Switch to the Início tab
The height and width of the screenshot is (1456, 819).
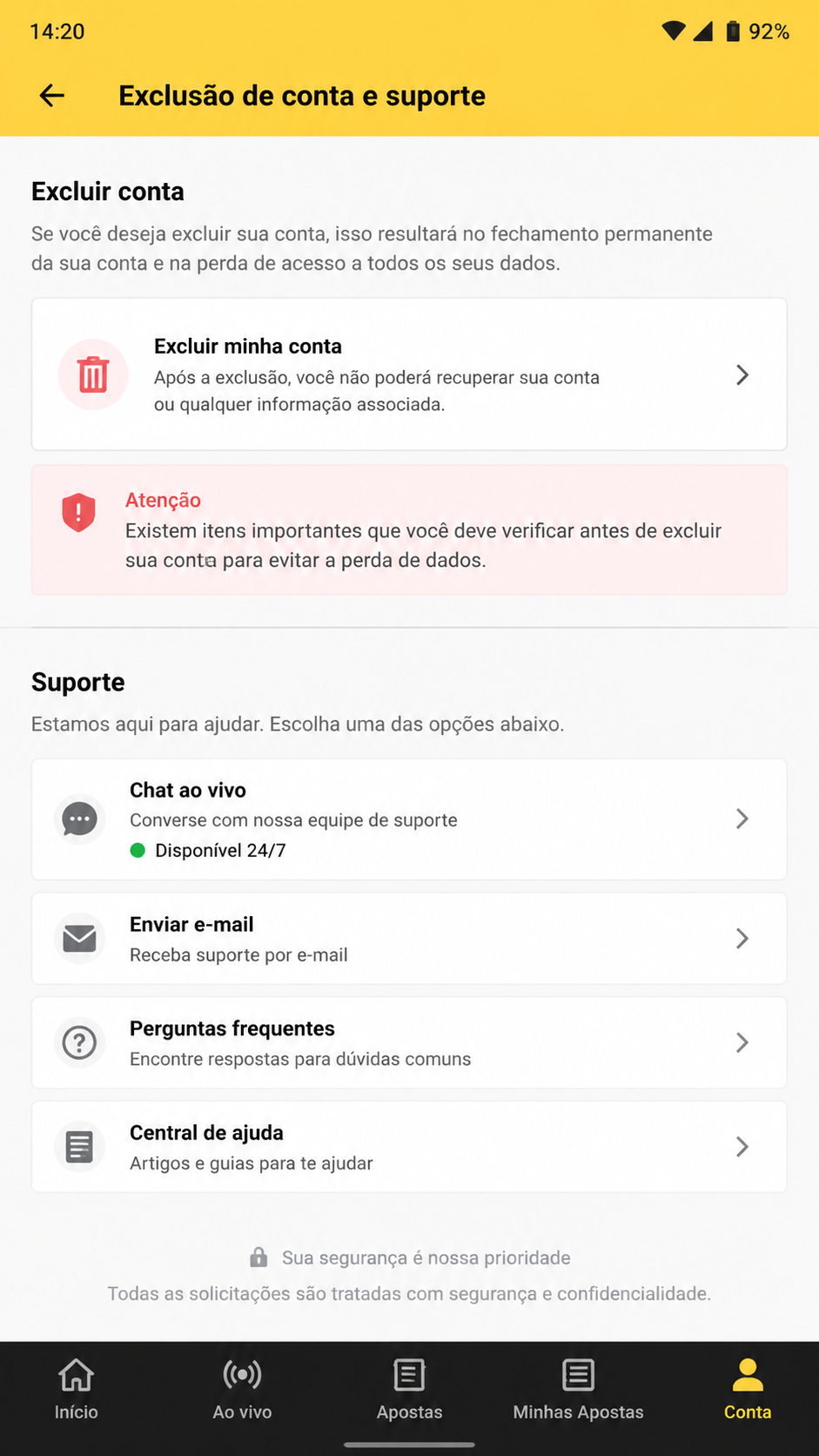[77, 1390]
